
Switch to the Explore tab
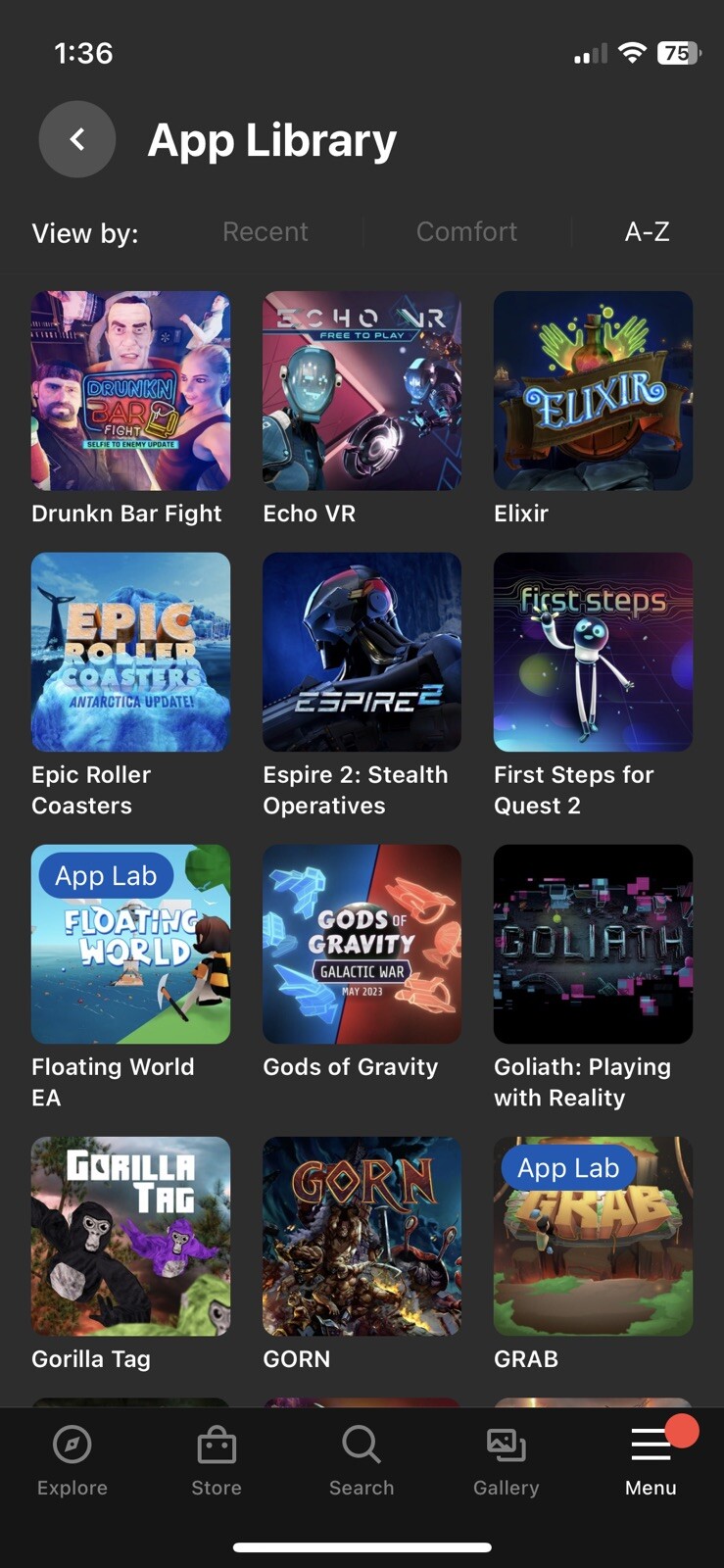[x=72, y=1460]
